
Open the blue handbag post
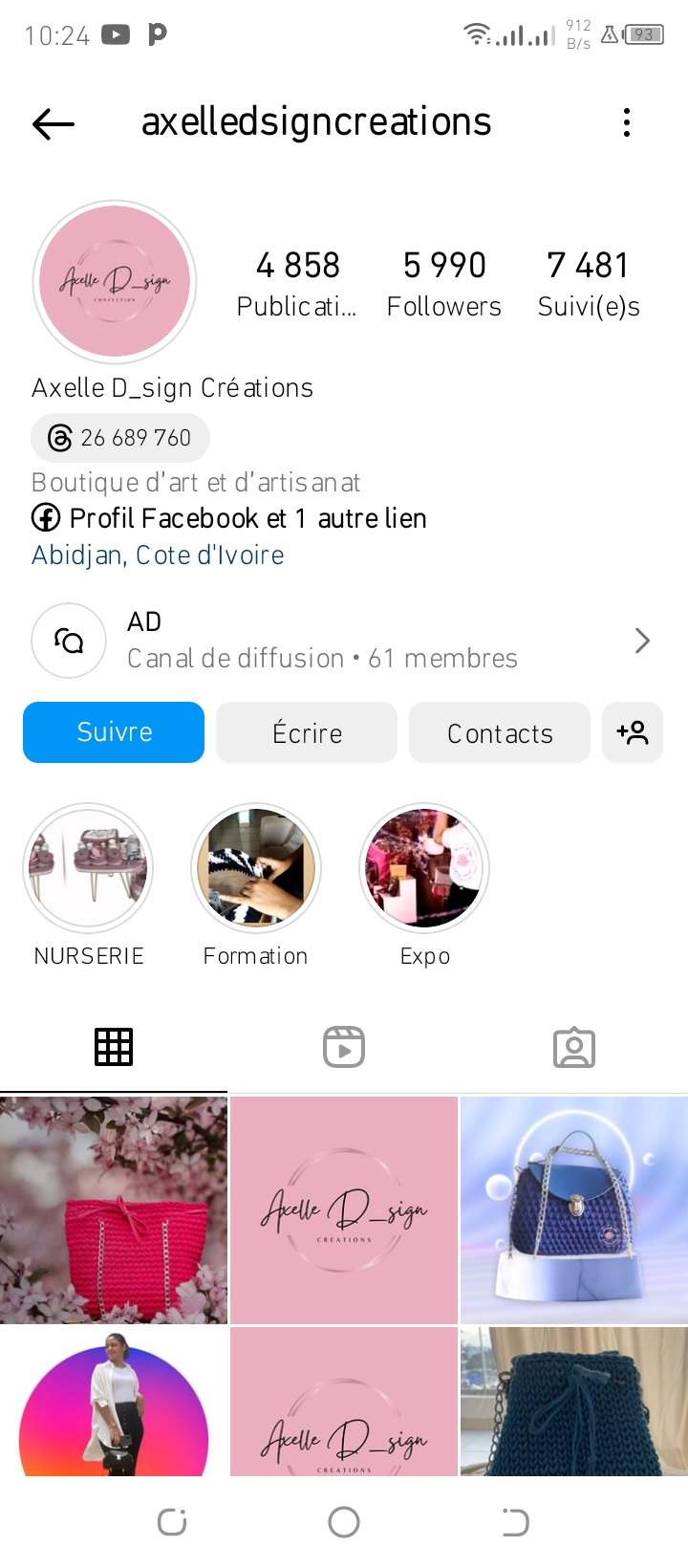pos(573,1209)
